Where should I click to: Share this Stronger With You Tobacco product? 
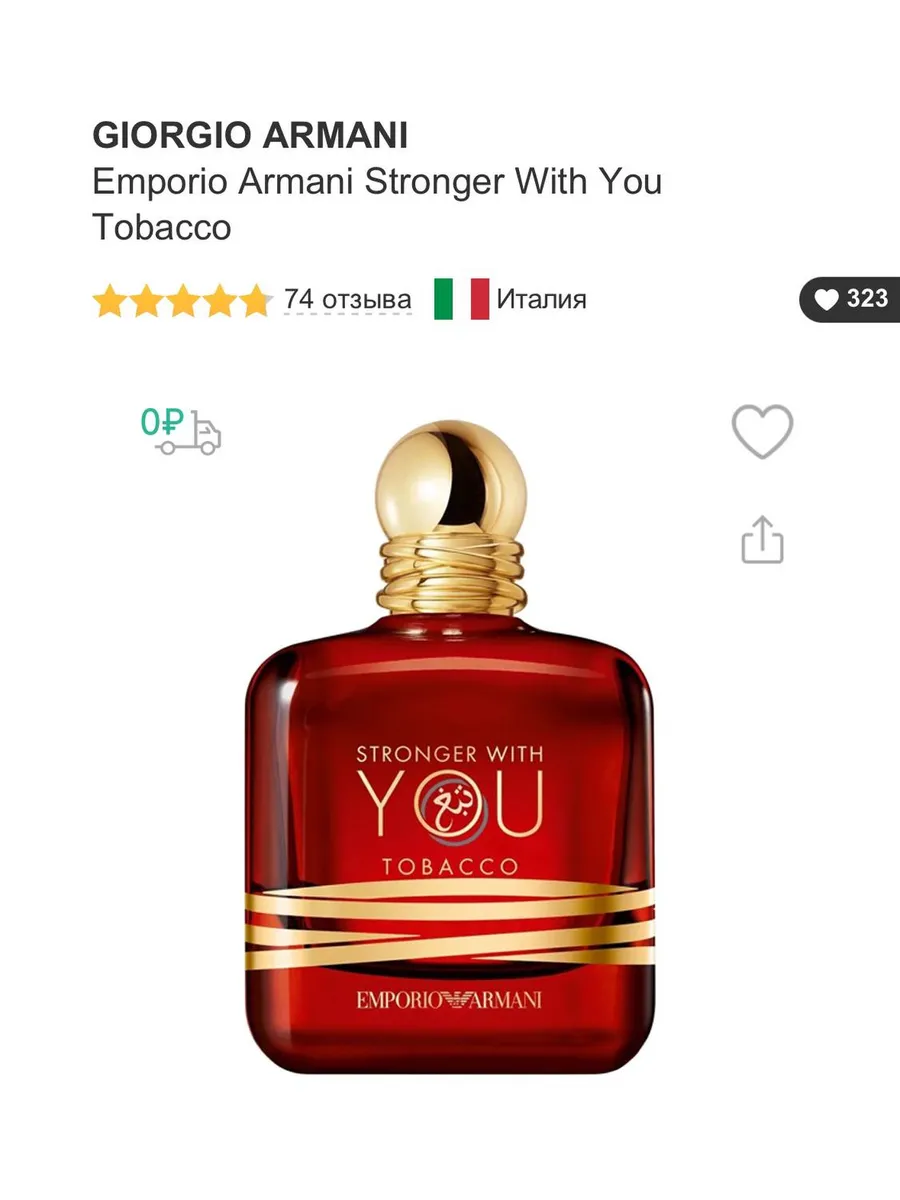click(762, 540)
